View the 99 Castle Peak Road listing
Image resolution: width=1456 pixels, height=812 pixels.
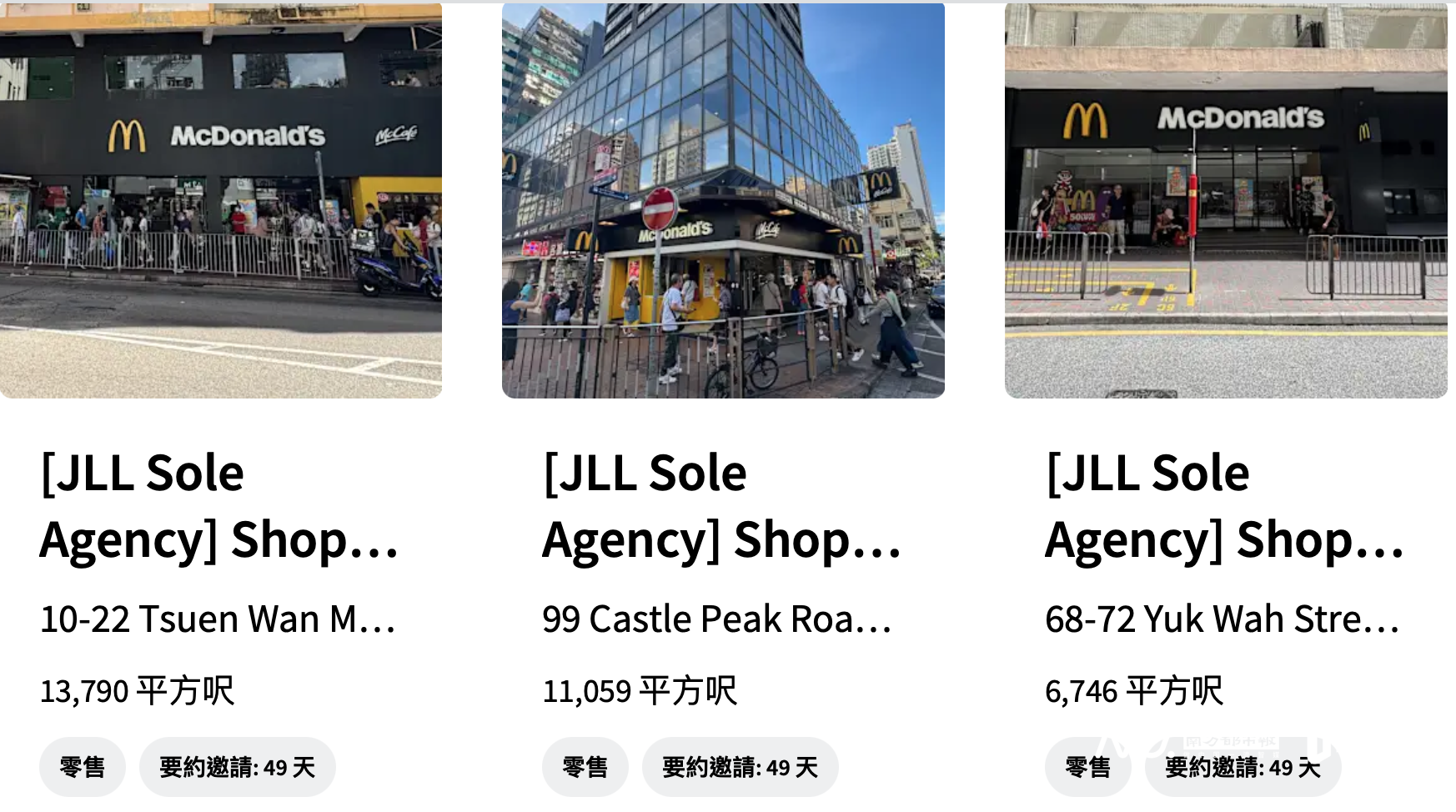tap(722, 507)
